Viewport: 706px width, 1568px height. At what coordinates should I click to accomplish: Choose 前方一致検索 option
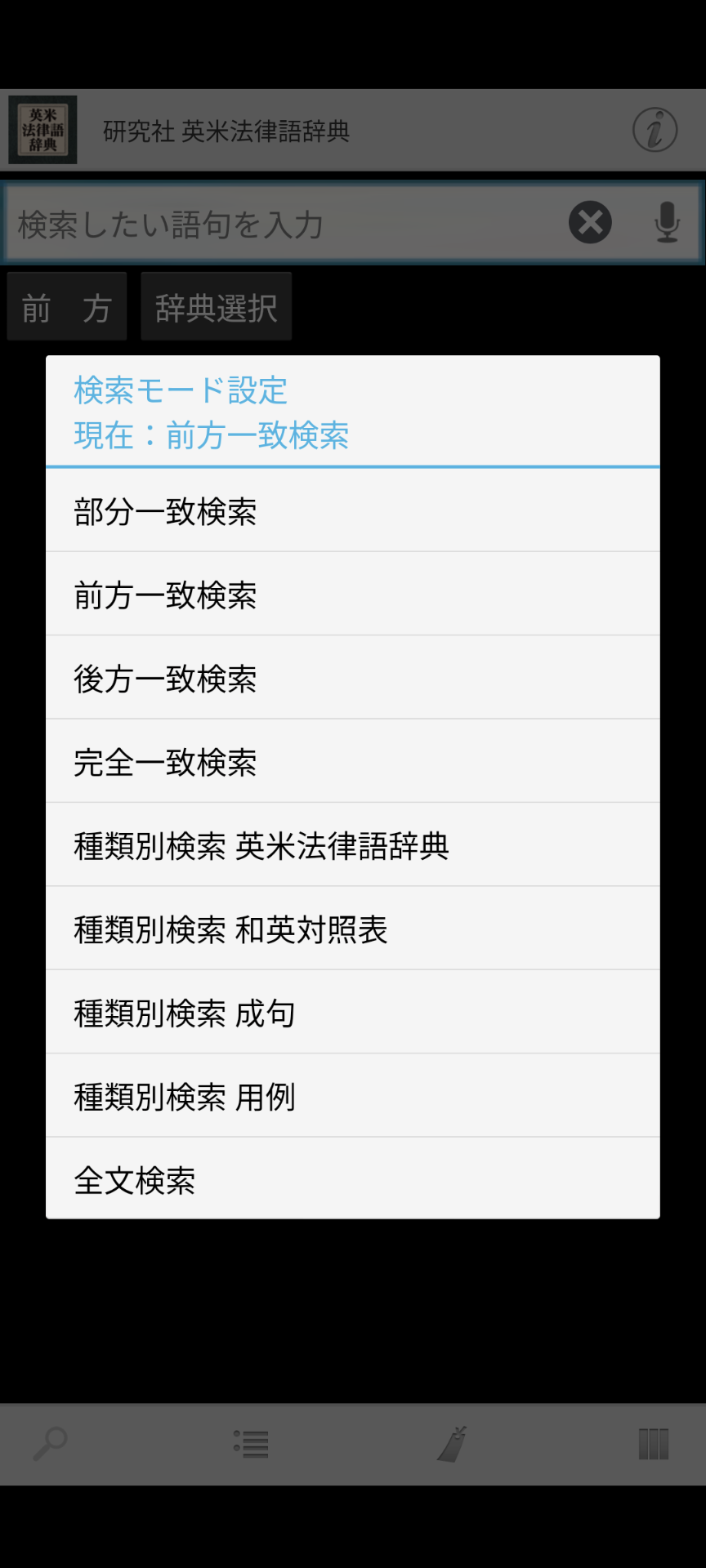[352, 595]
